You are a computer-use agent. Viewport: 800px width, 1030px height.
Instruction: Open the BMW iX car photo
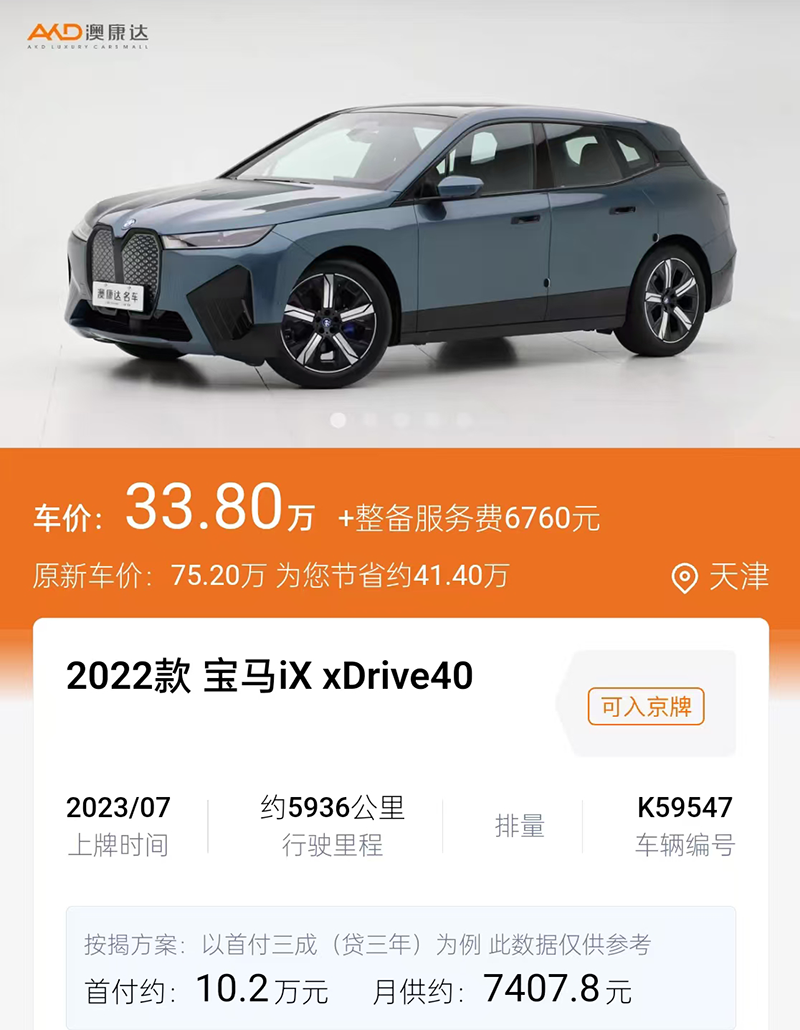[x=400, y=240]
